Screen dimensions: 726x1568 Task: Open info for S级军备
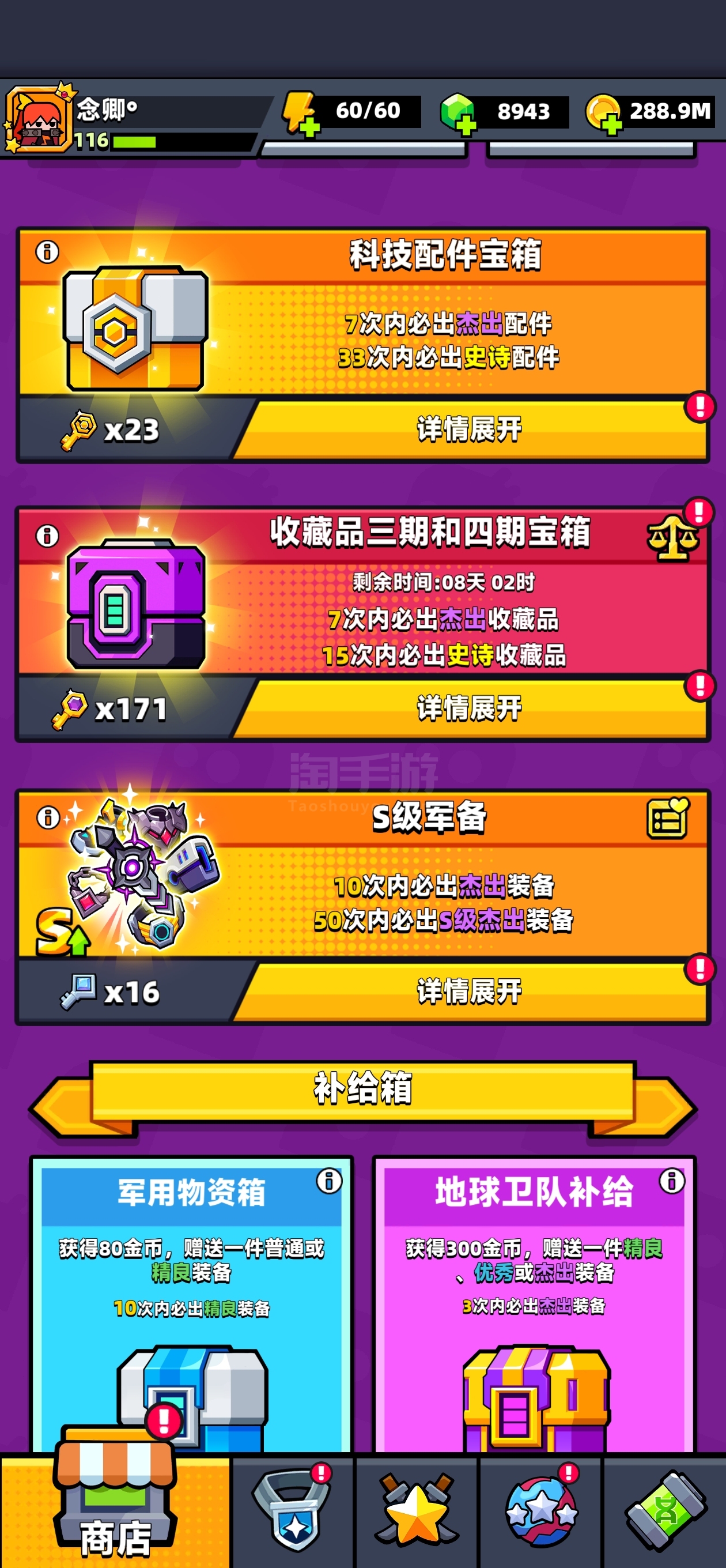(48, 817)
